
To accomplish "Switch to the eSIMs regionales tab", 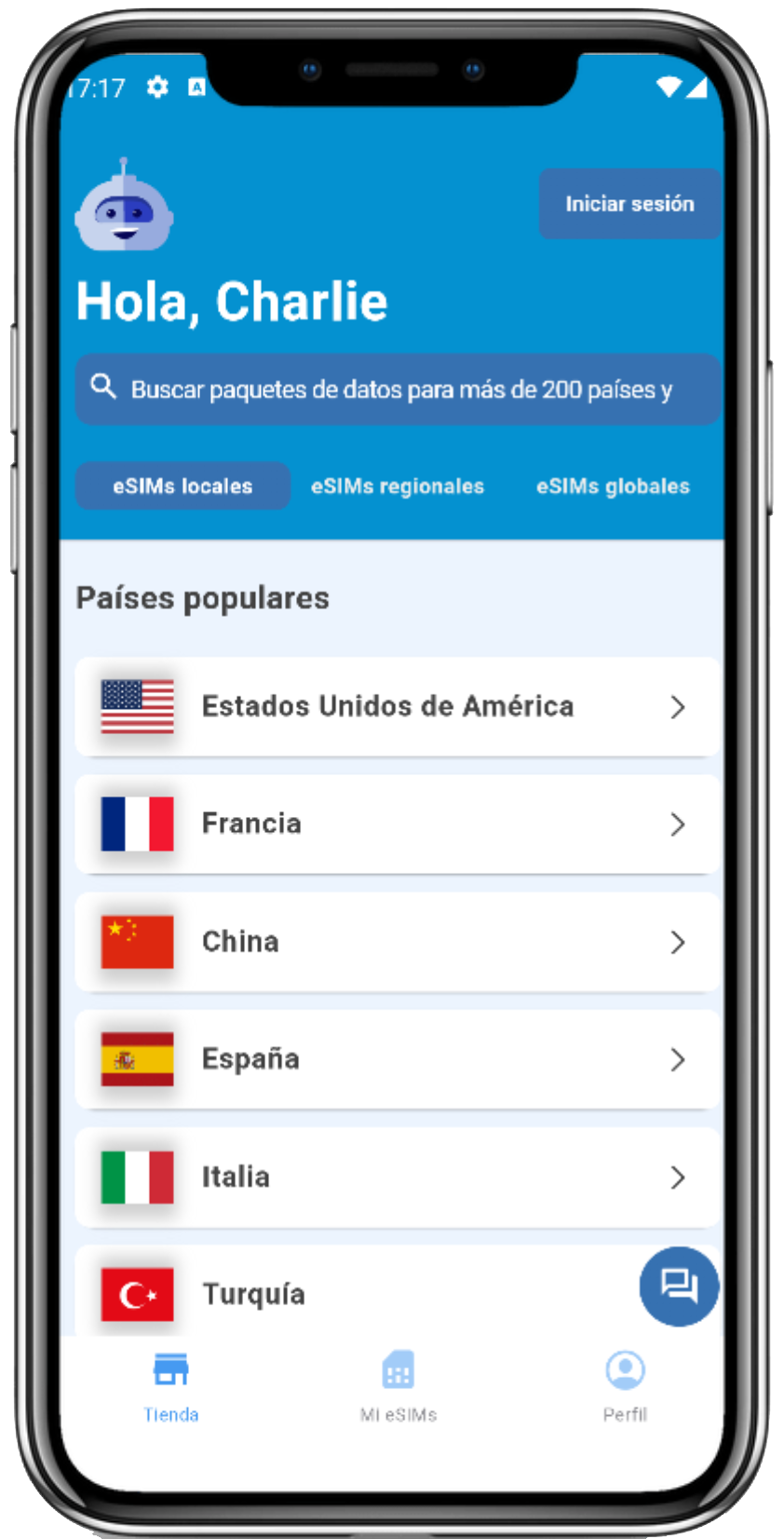I will click(x=398, y=486).
